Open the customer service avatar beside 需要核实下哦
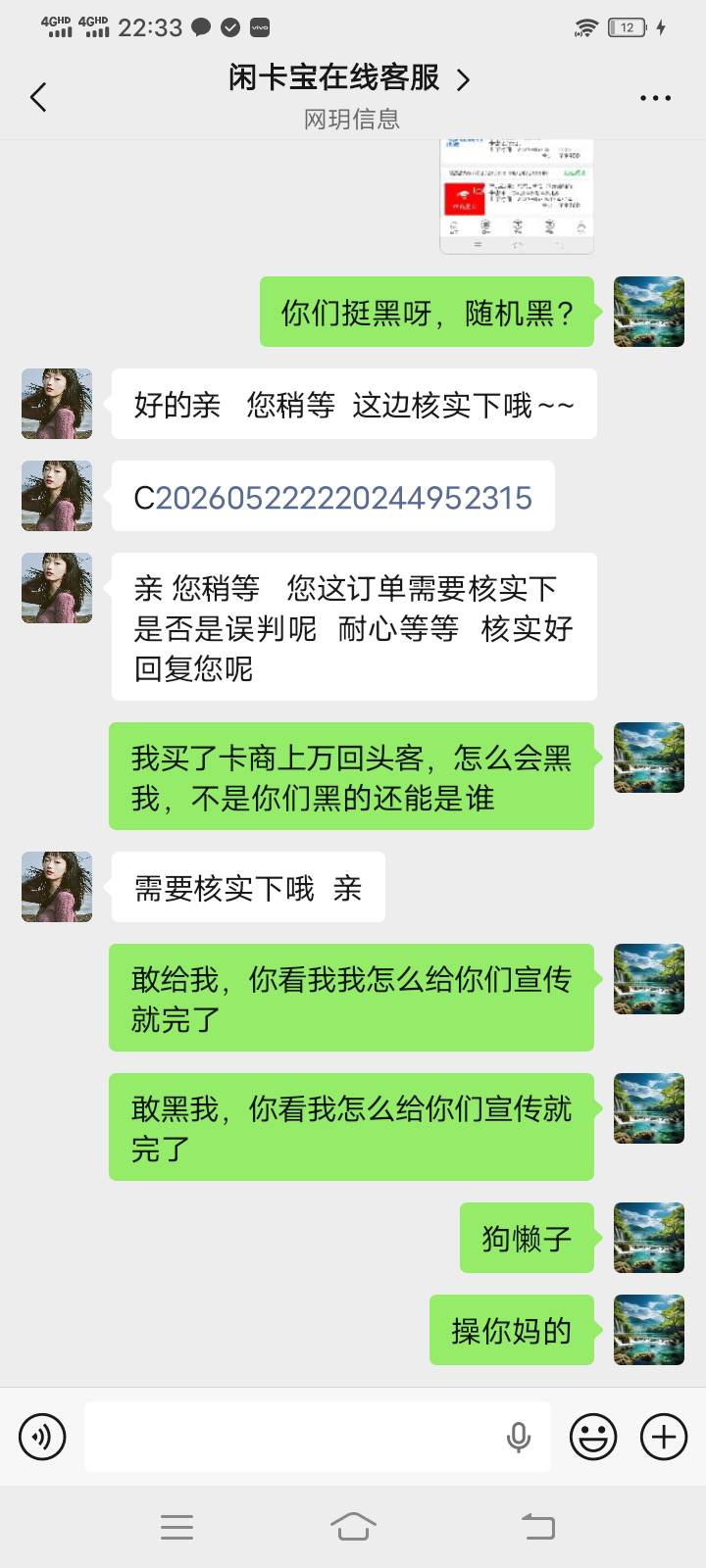Viewport: 706px width, 1568px height. [57, 887]
